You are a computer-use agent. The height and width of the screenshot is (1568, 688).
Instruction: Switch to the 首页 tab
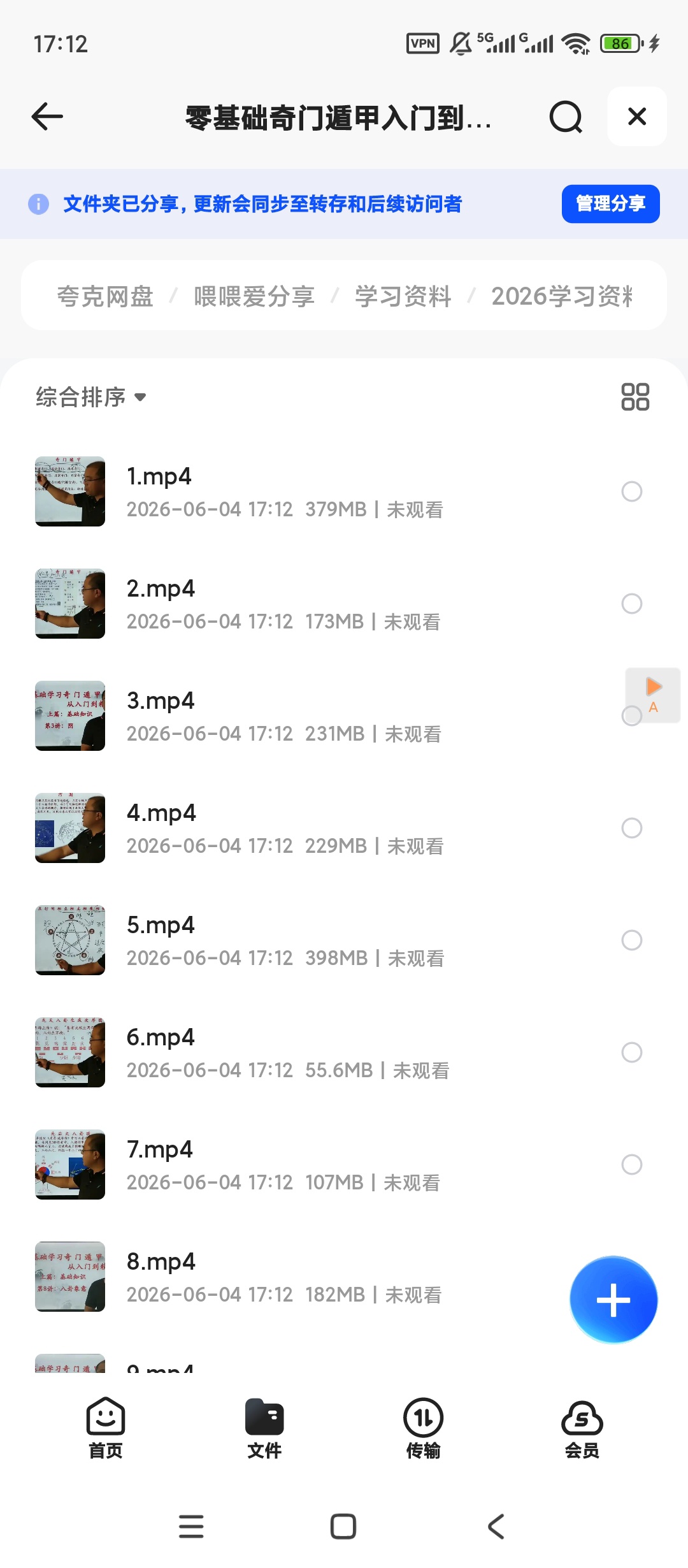(106, 1428)
